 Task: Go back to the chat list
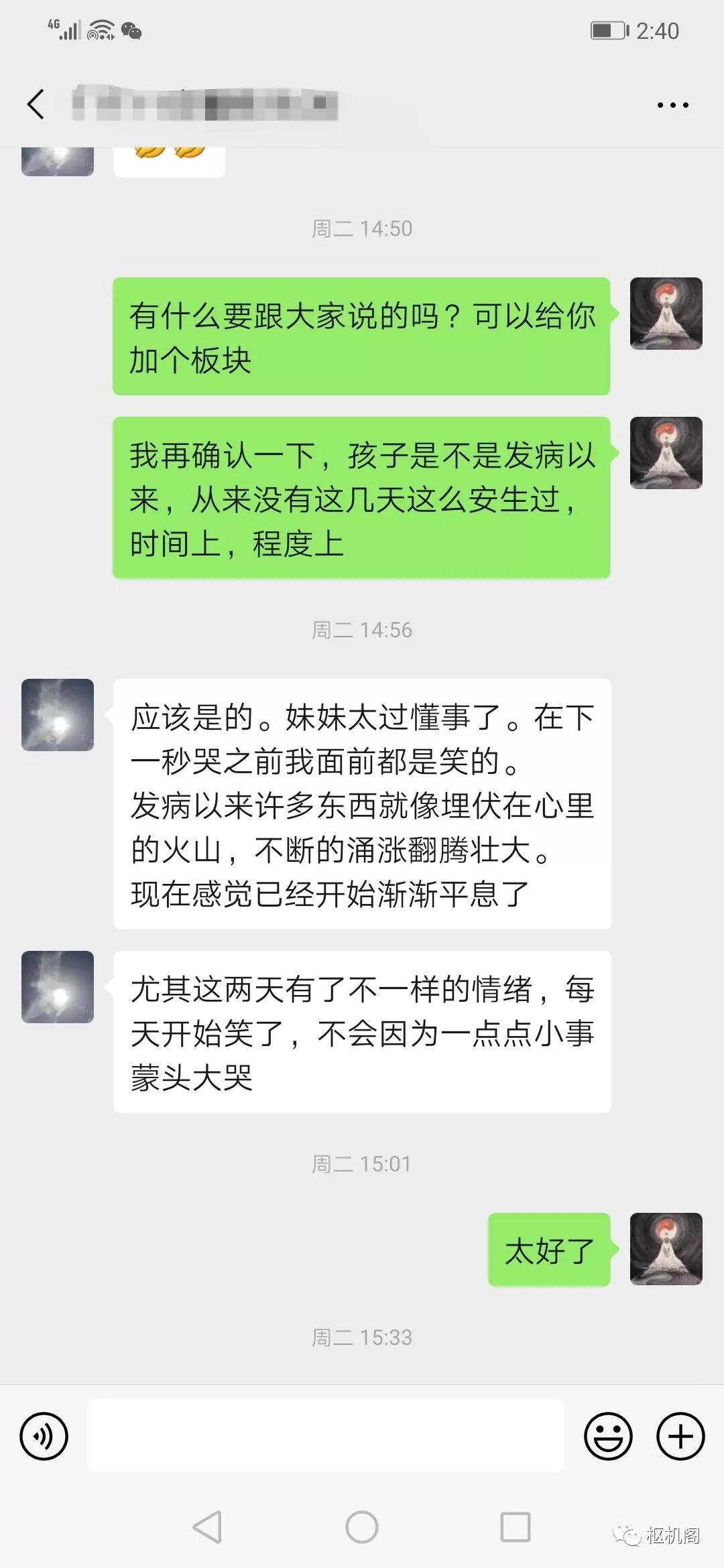pos(36,105)
